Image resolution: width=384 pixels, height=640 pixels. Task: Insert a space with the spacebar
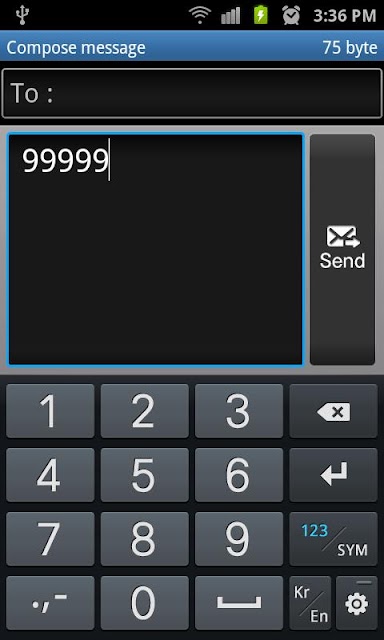pos(239,603)
